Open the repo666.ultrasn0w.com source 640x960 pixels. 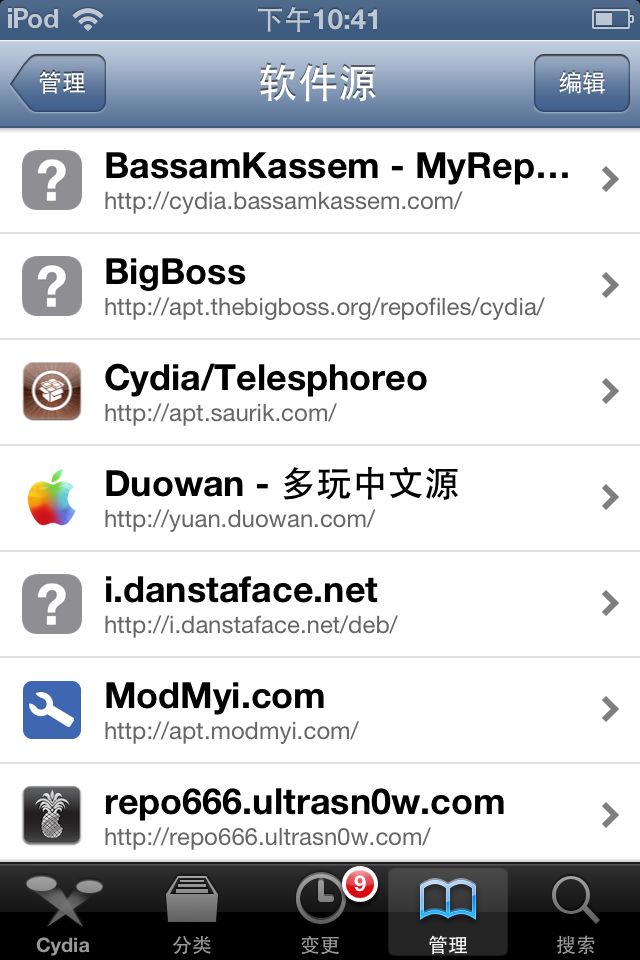coord(320,814)
